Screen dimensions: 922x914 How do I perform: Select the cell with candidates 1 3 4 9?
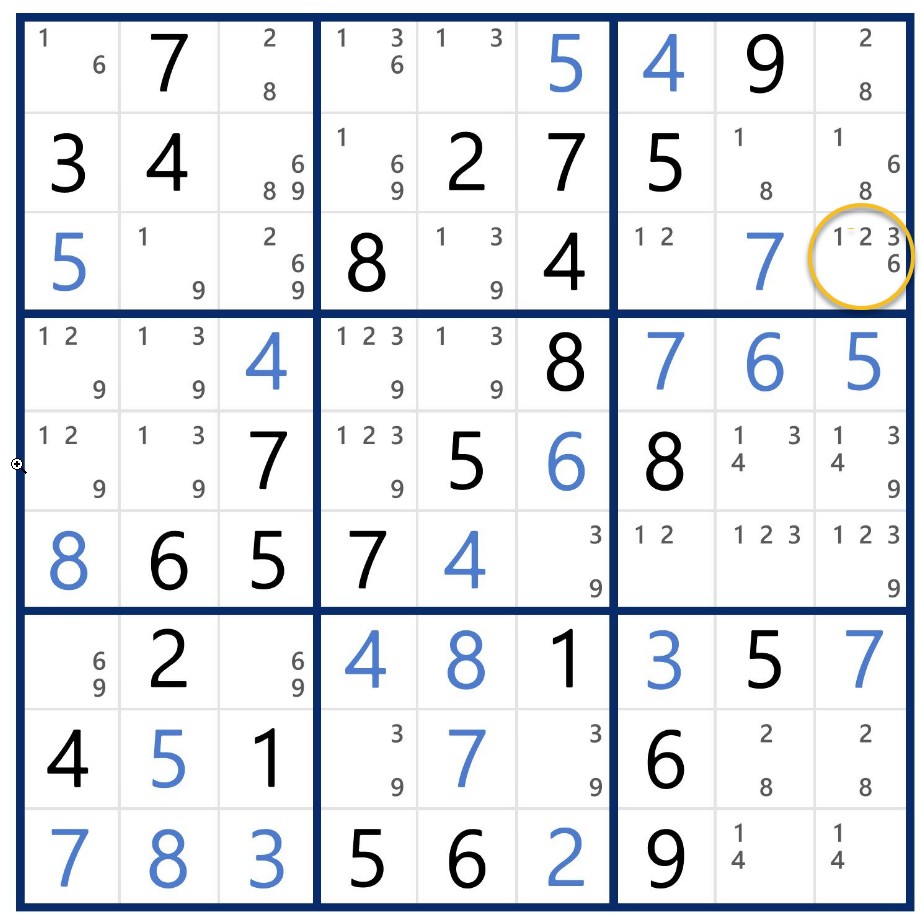tap(863, 461)
